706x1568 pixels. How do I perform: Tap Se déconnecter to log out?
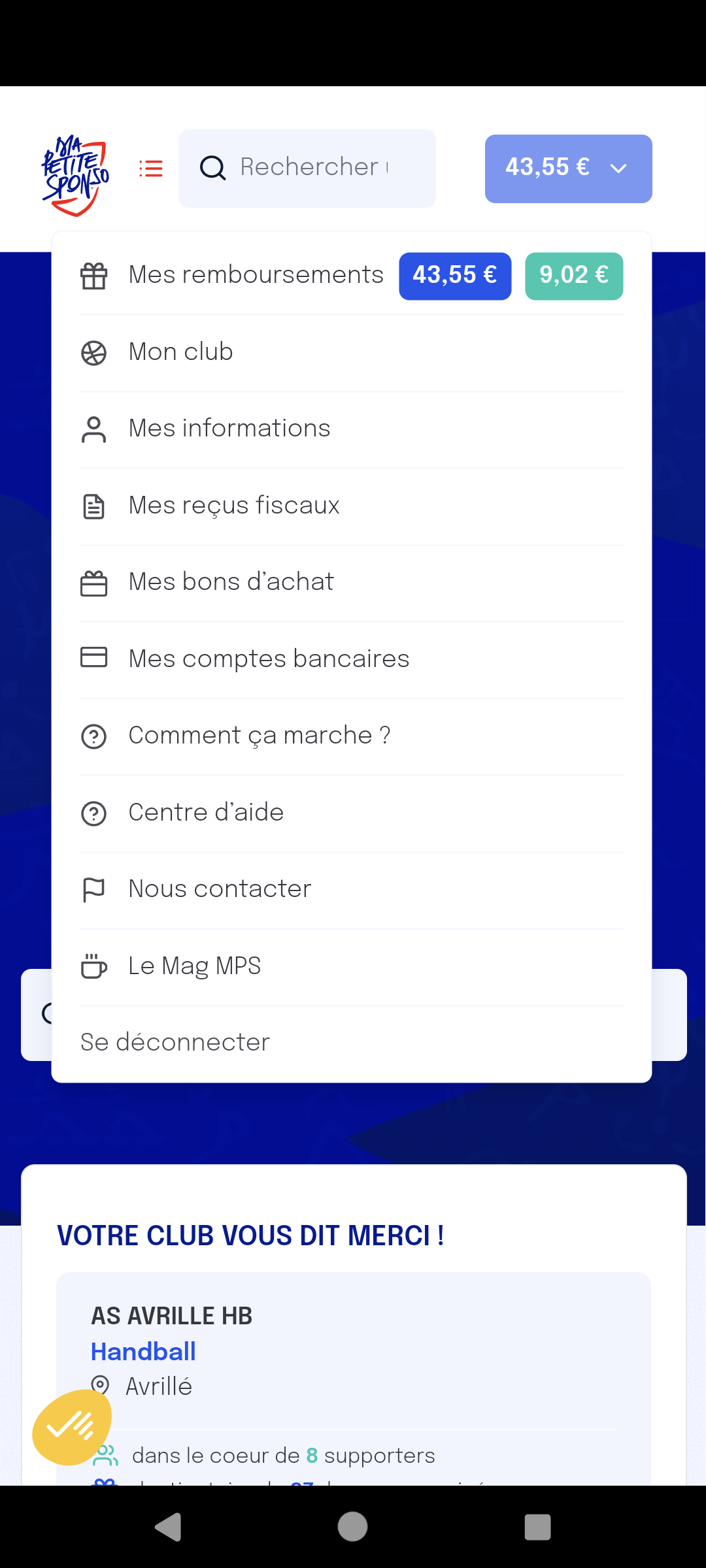tap(175, 1043)
